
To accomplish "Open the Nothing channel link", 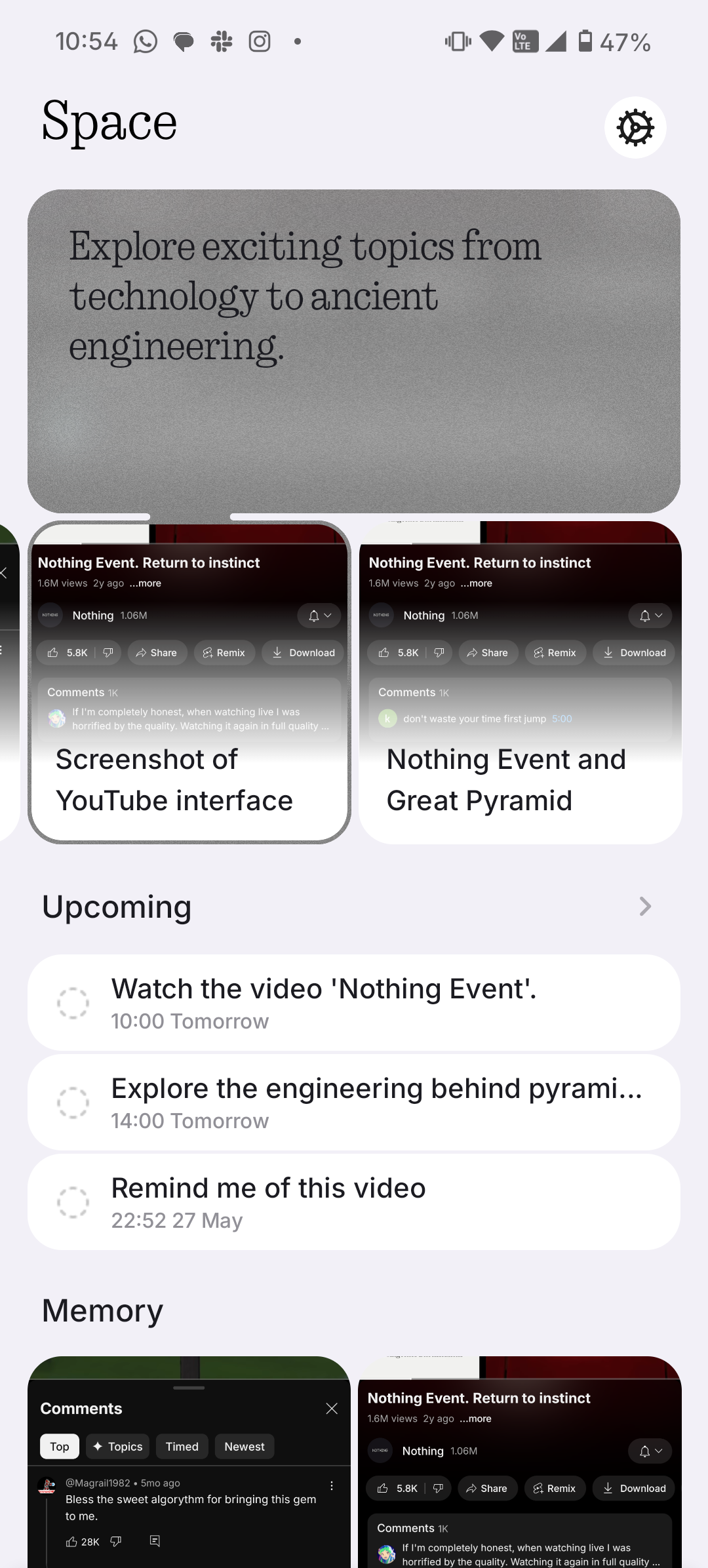I will 92,616.
